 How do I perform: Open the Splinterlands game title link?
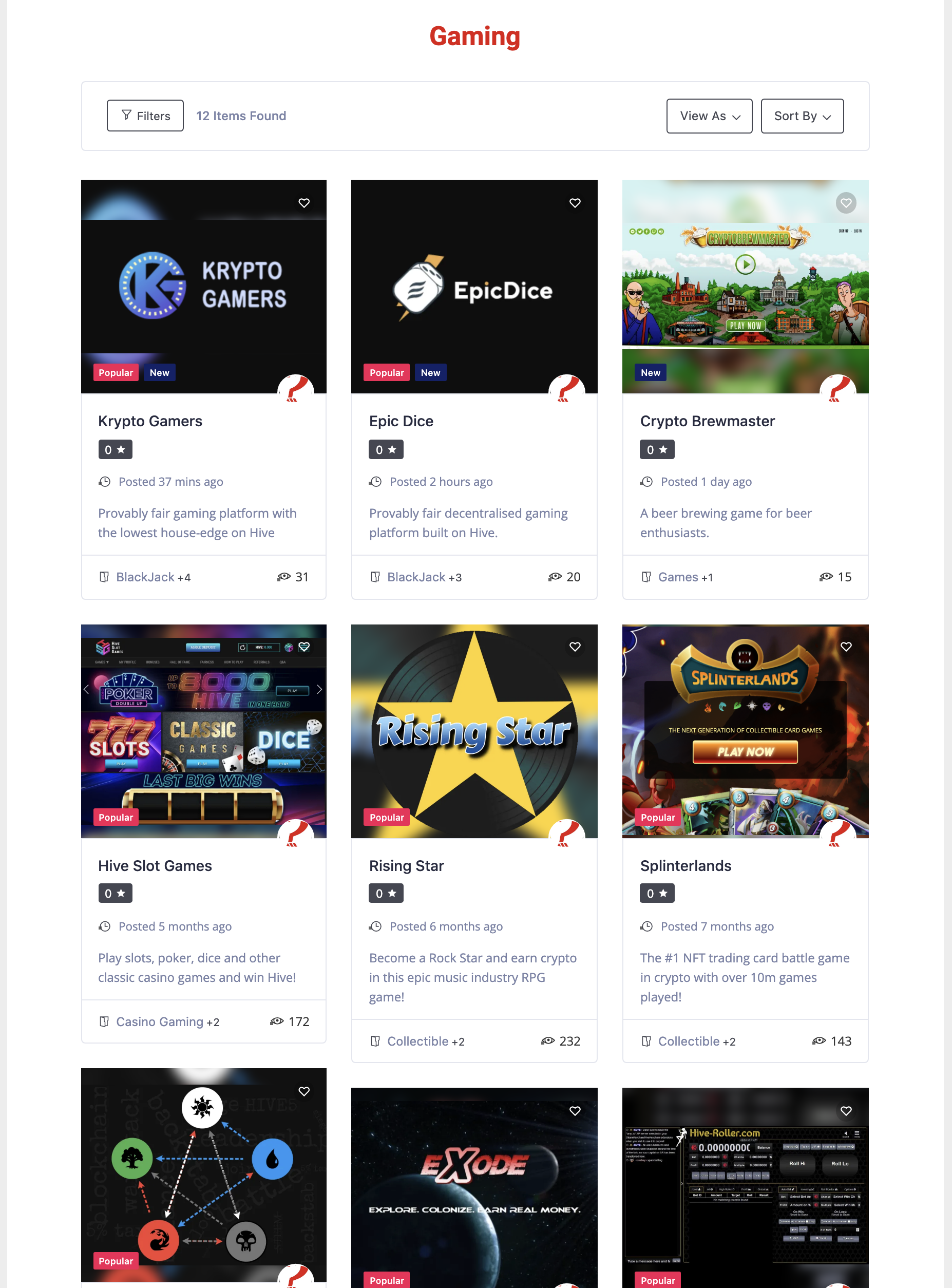(685, 865)
